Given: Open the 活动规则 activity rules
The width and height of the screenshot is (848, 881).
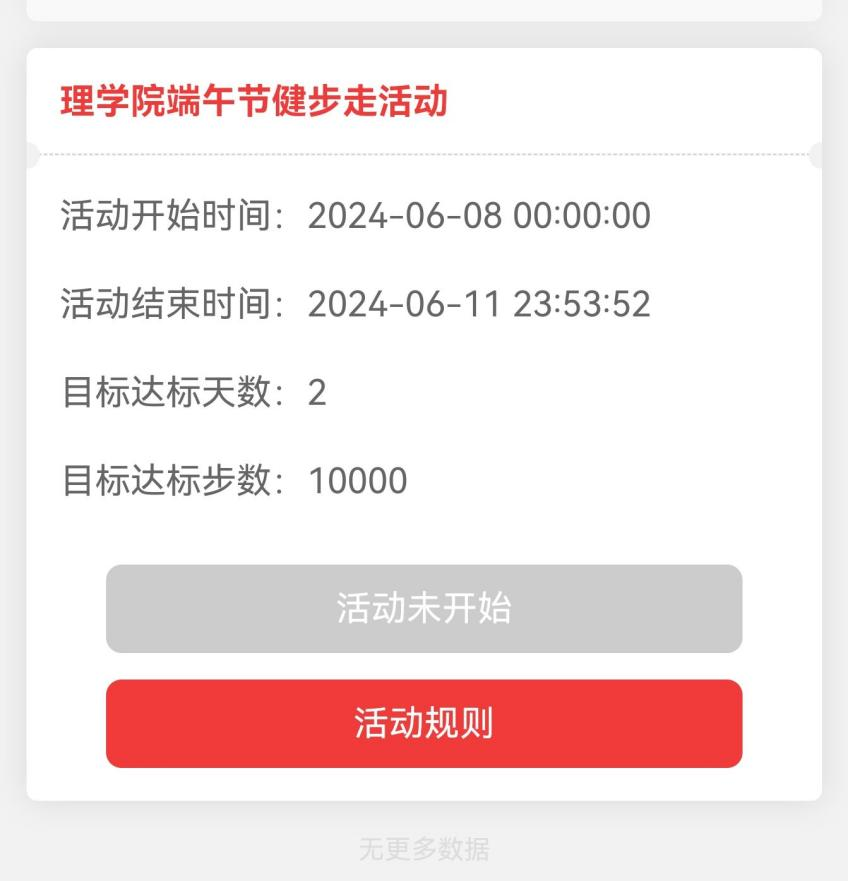Looking at the screenshot, I should (x=424, y=724).
